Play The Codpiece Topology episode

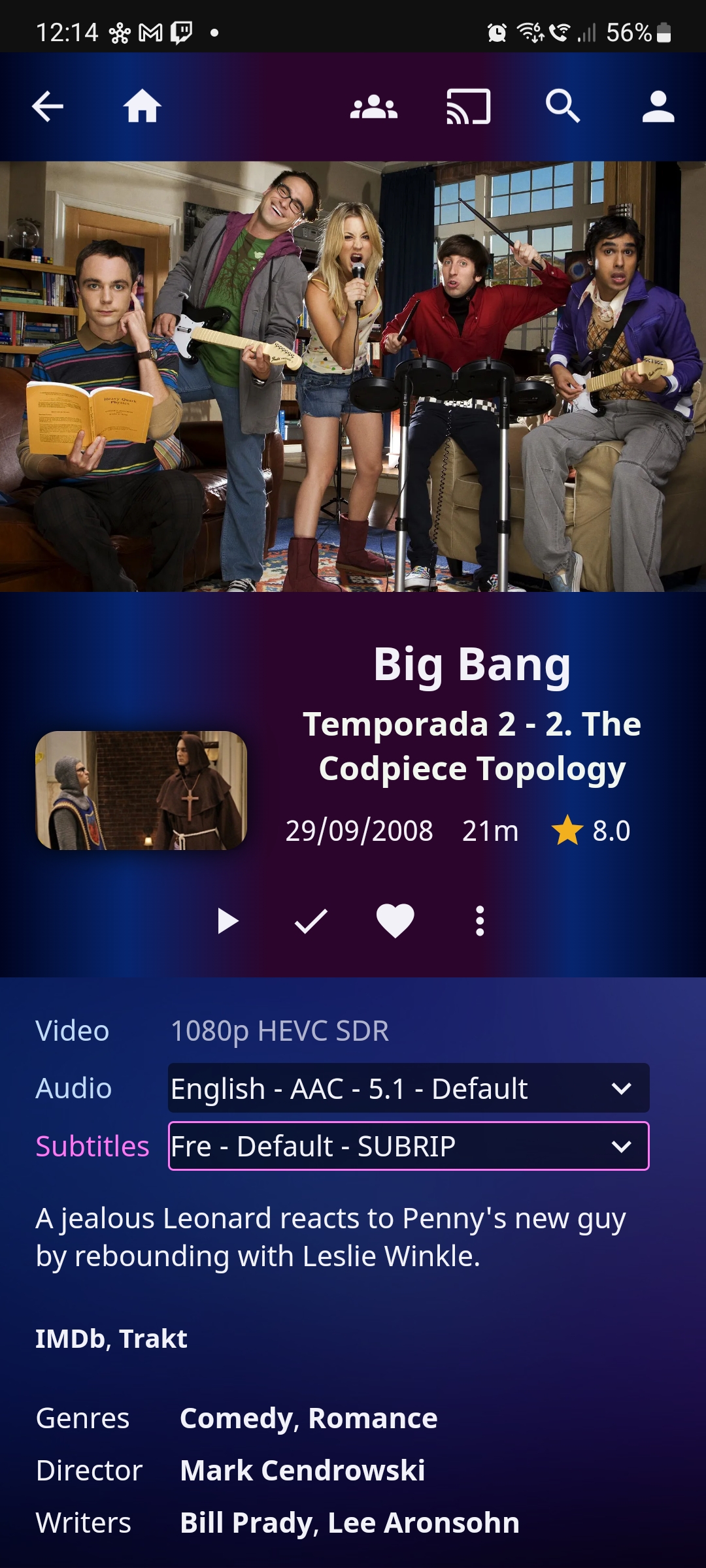pos(227,921)
